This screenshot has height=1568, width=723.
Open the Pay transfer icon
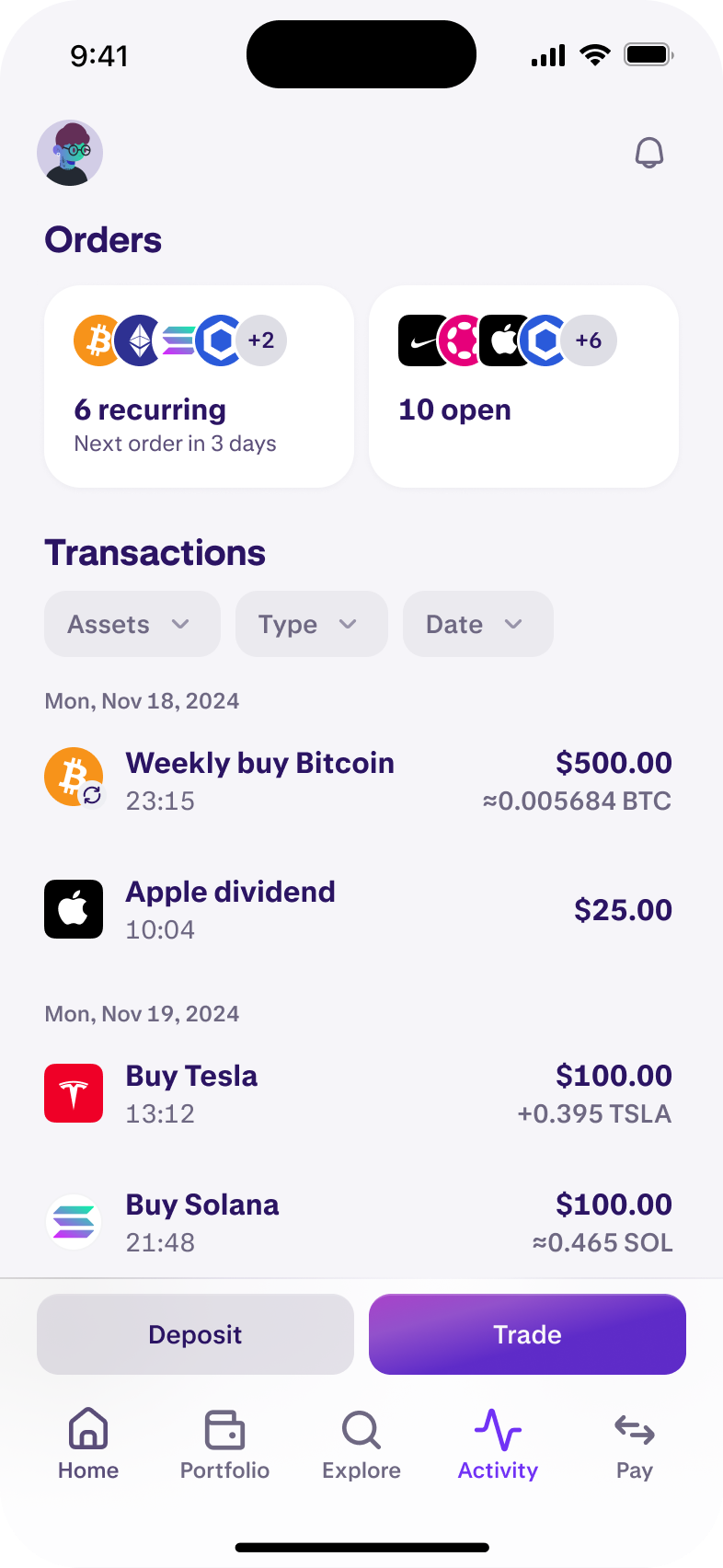point(635,1432)
